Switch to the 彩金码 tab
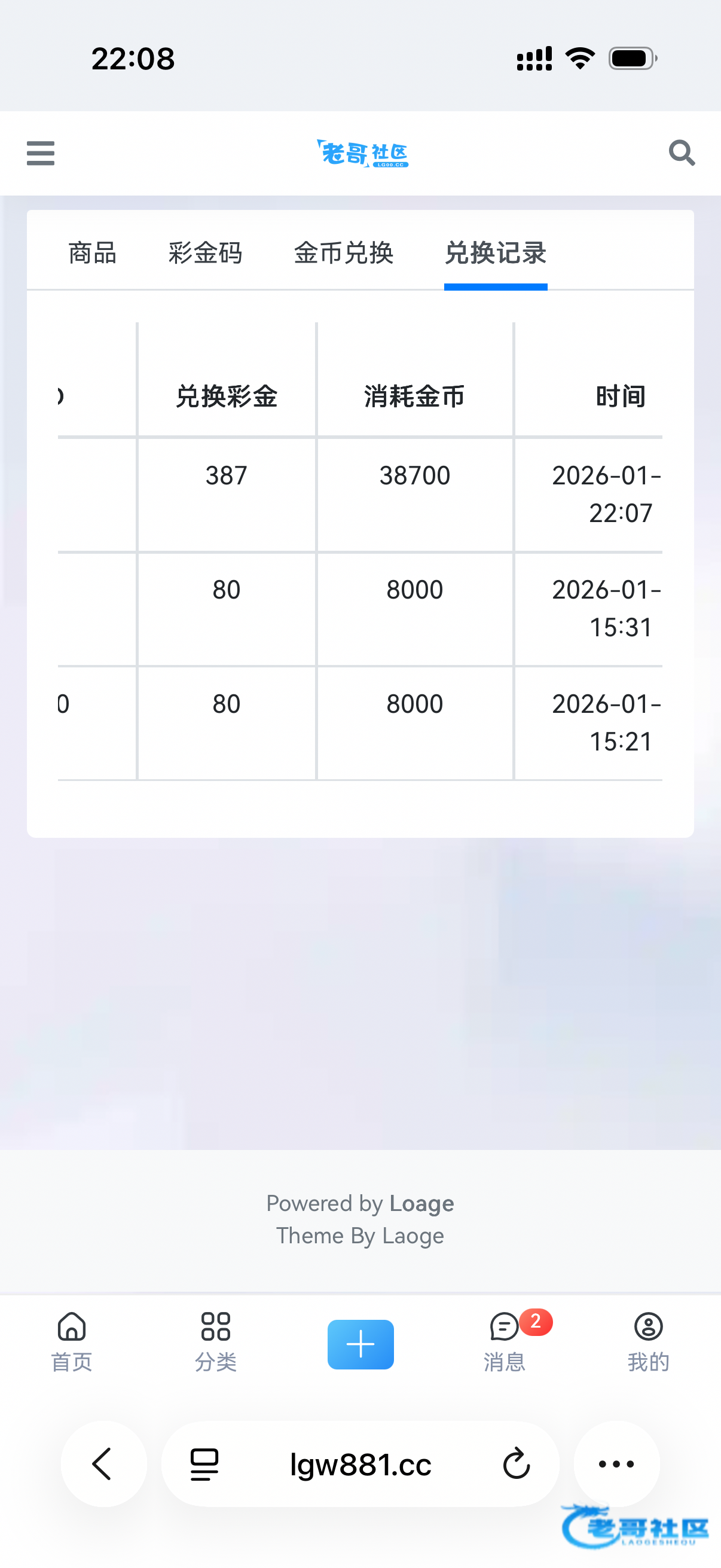 tap(205, 252)
